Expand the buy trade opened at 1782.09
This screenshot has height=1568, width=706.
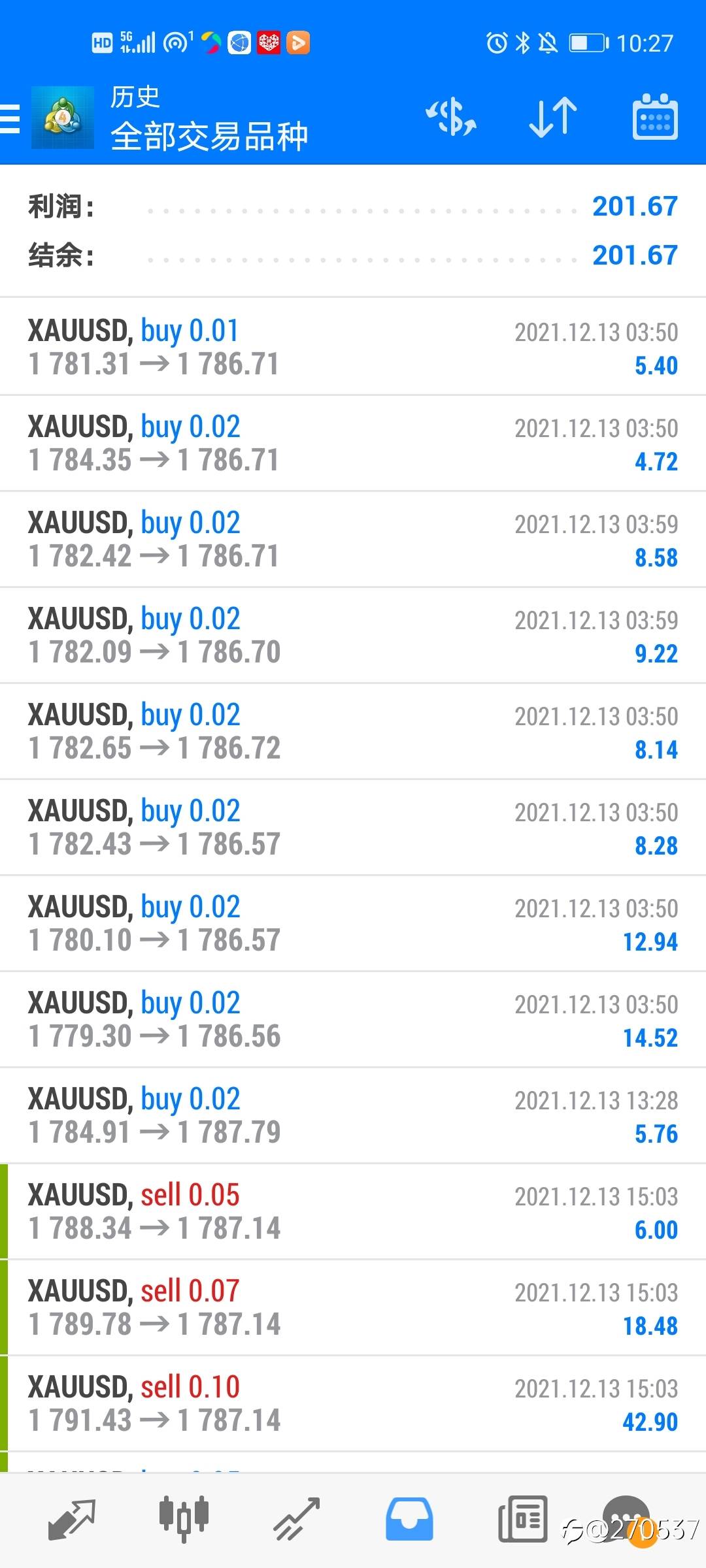(353, 635)
